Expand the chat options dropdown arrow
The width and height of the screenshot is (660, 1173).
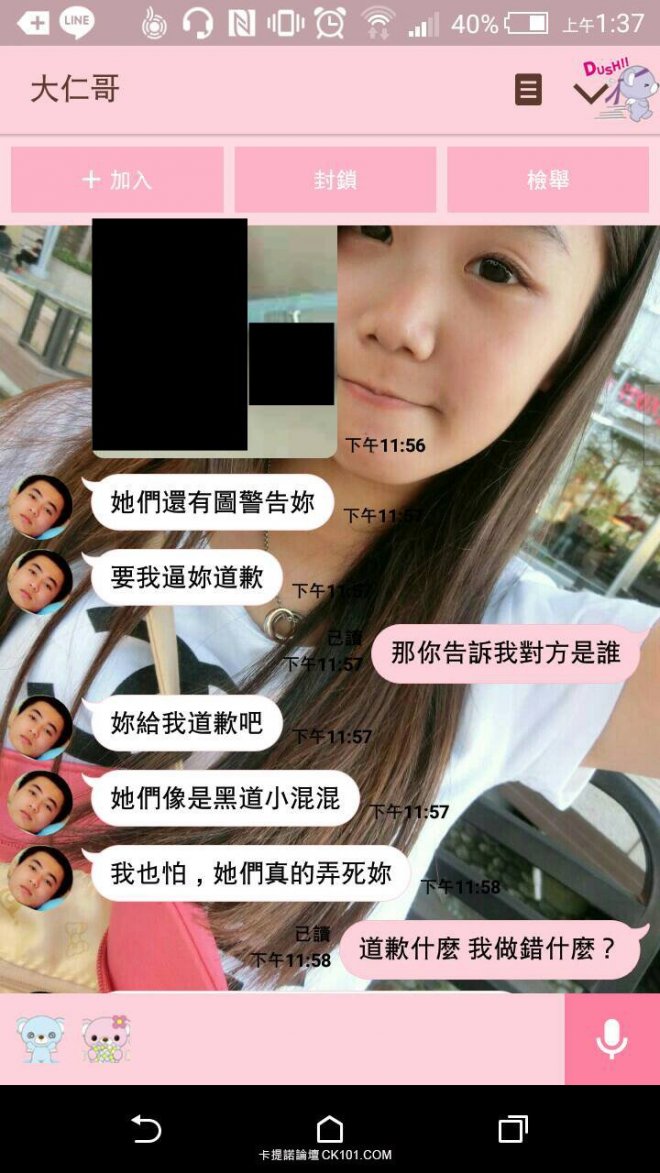(x=590, y=93)
